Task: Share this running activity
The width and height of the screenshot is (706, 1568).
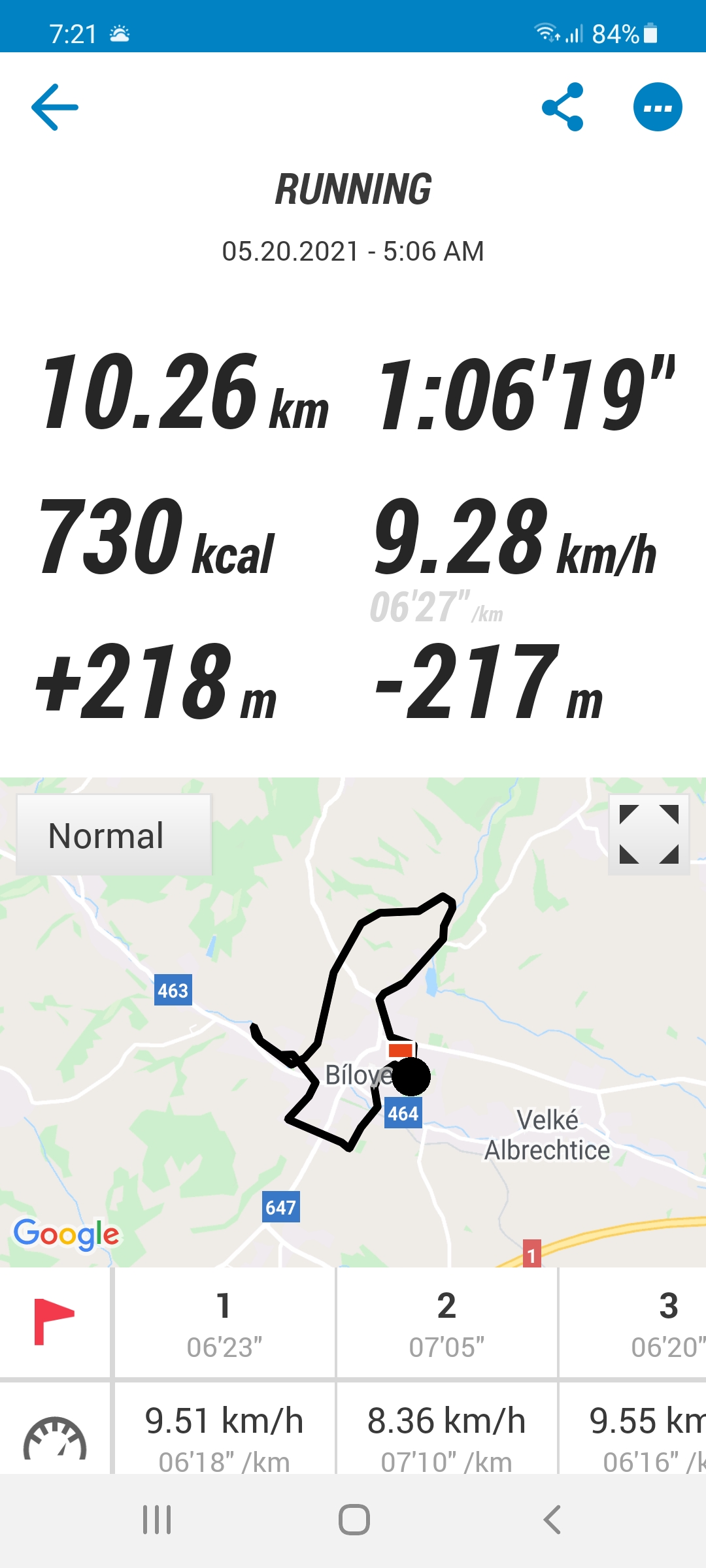Action: (x=563, y=107)
